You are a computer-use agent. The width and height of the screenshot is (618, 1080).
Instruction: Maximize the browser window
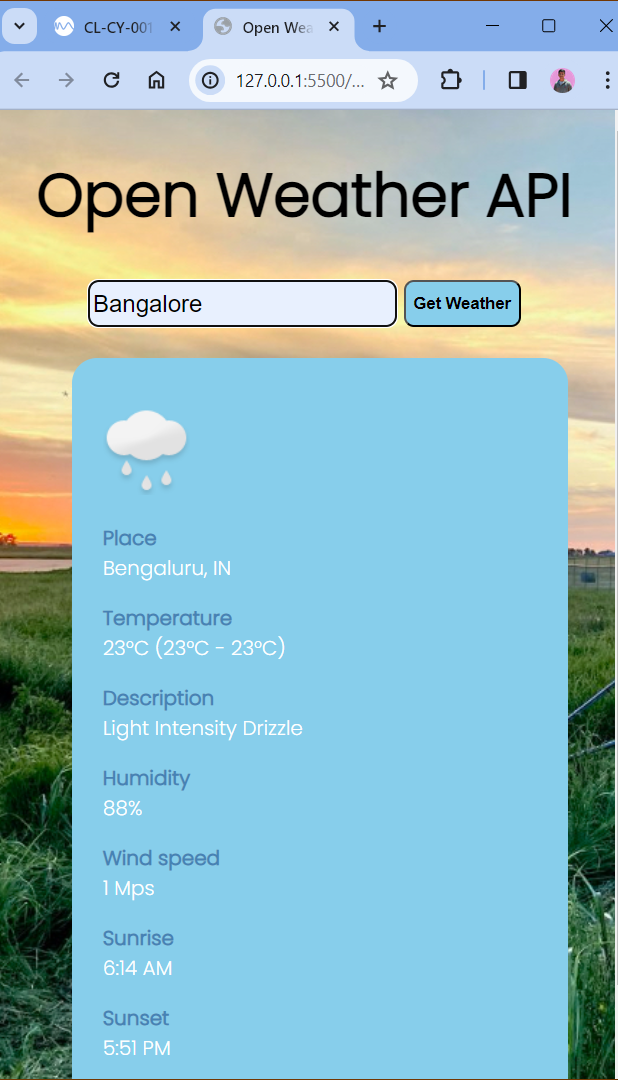tap(548, 27)
